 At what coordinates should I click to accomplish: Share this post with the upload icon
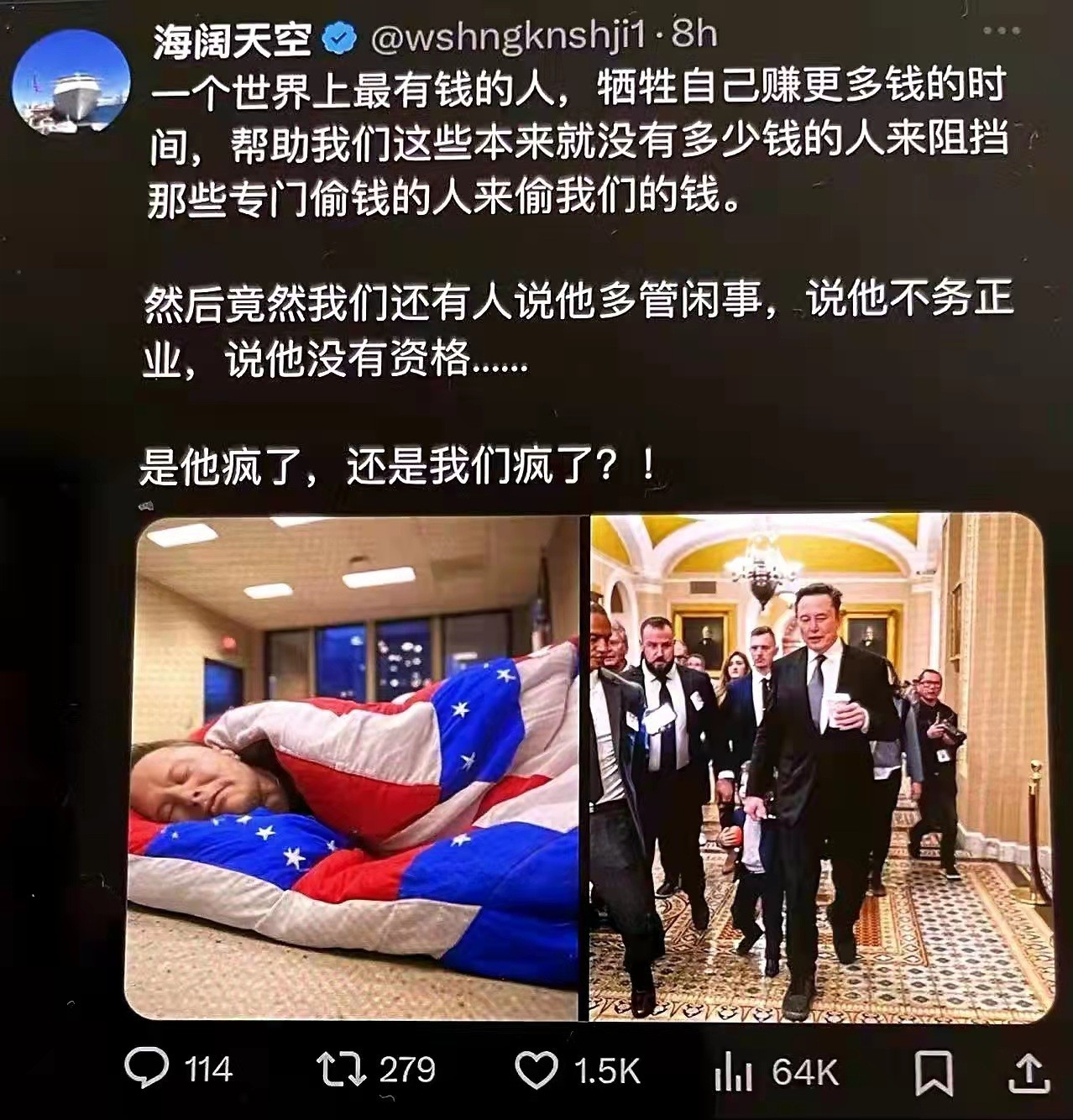coord(1029,1072)
